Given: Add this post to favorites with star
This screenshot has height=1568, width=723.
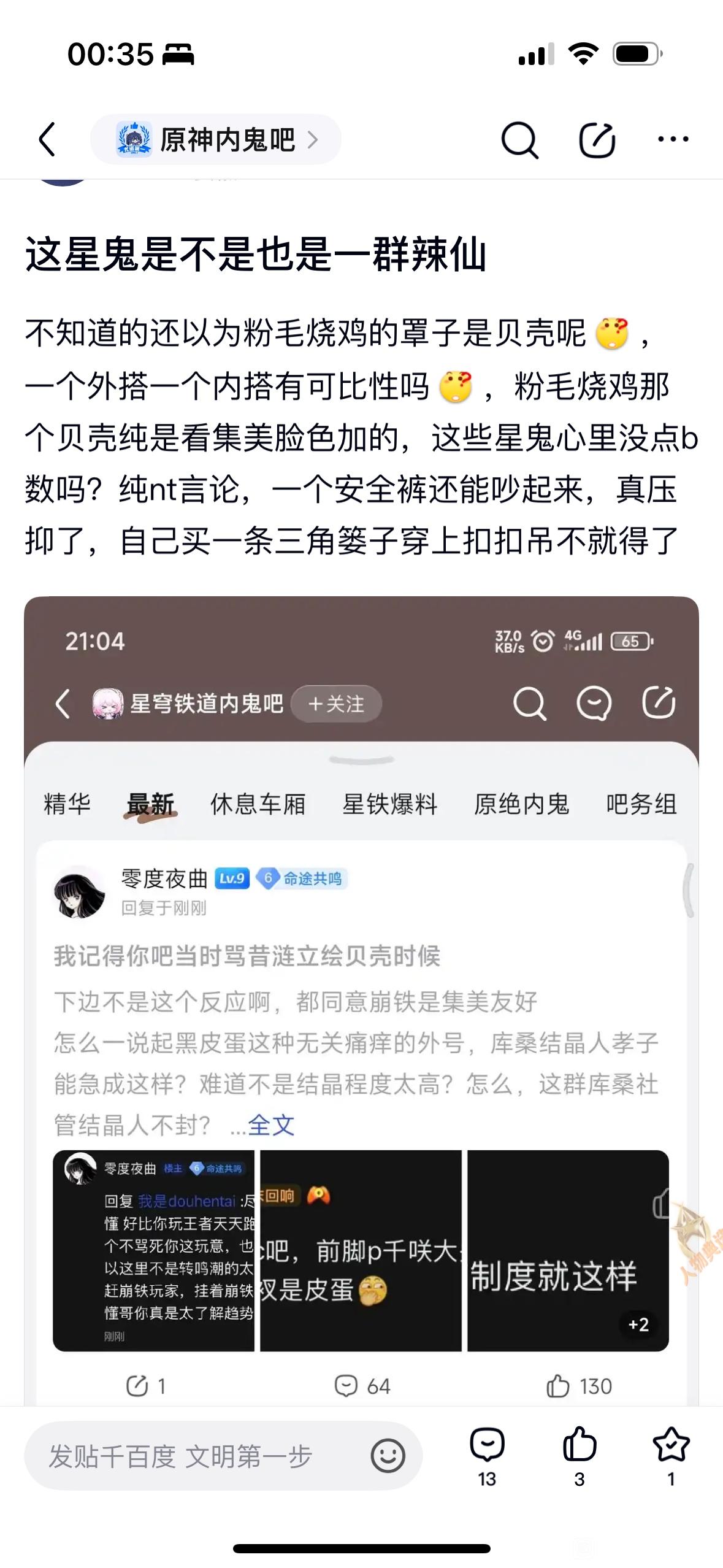Looking at the screenshot, I should click(x=671, y=1455).
